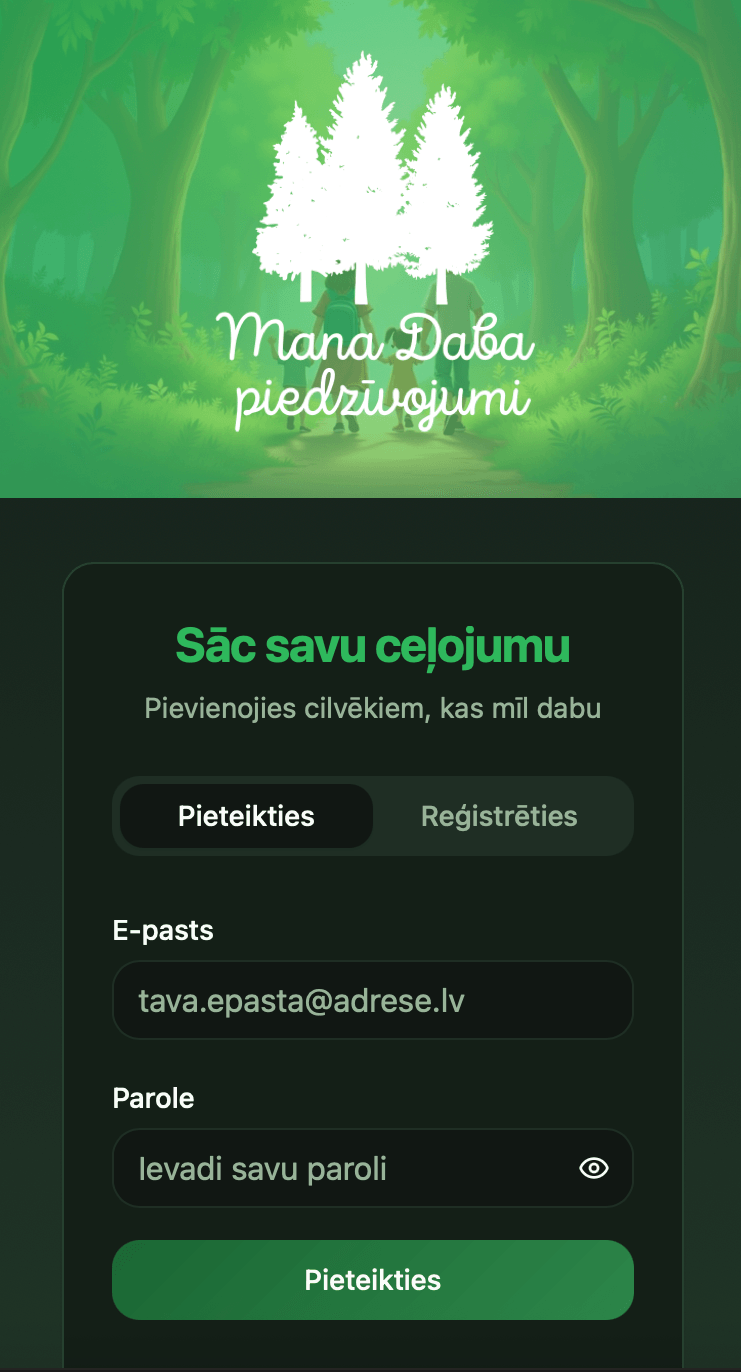Focus the E-pasts email field
Image resolution: width=741 pixels, height=1372 pixels.
point(372,1000)
